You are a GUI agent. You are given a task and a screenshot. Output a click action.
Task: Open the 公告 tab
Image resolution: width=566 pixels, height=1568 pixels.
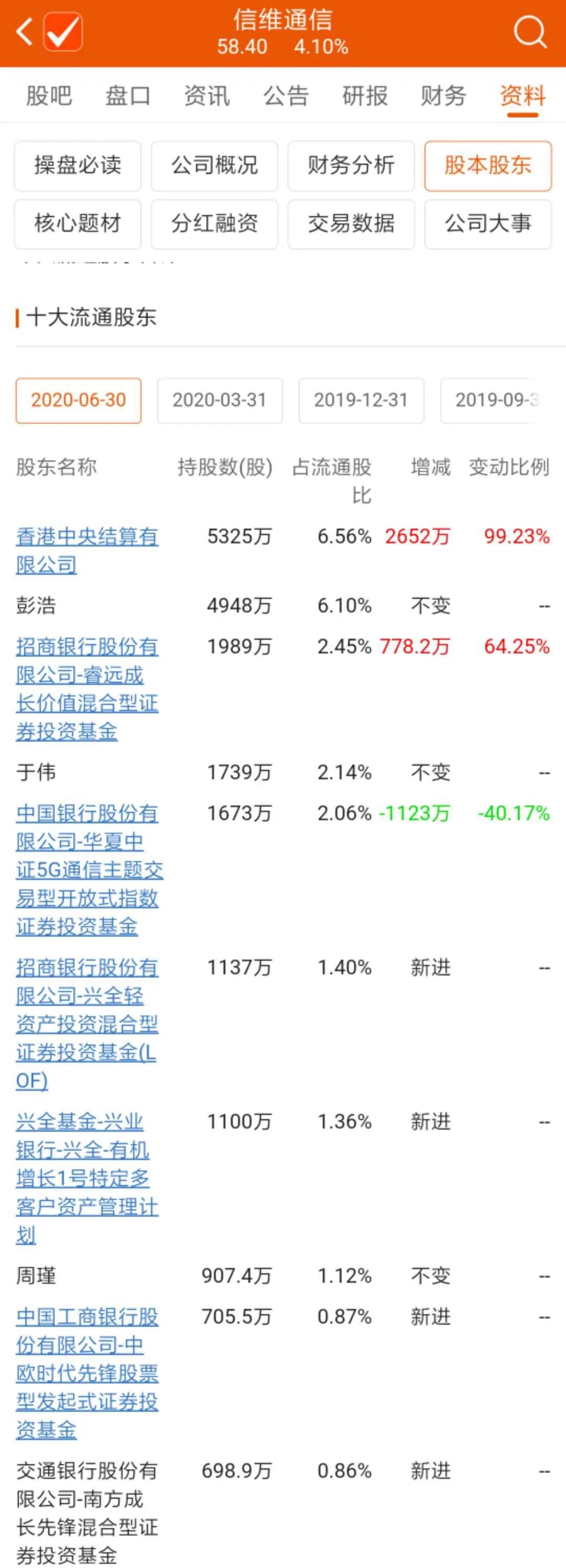(286, 96)
